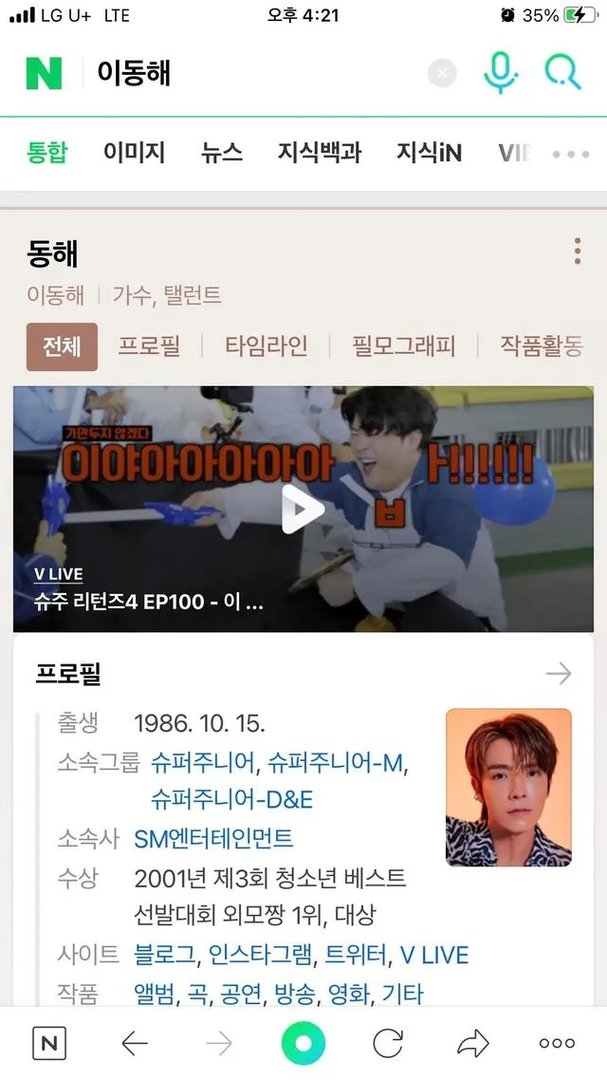Tap the Naver logo to go home
Image resolution: width=607 pixels, height=1080 pixels.
(44, 73)
